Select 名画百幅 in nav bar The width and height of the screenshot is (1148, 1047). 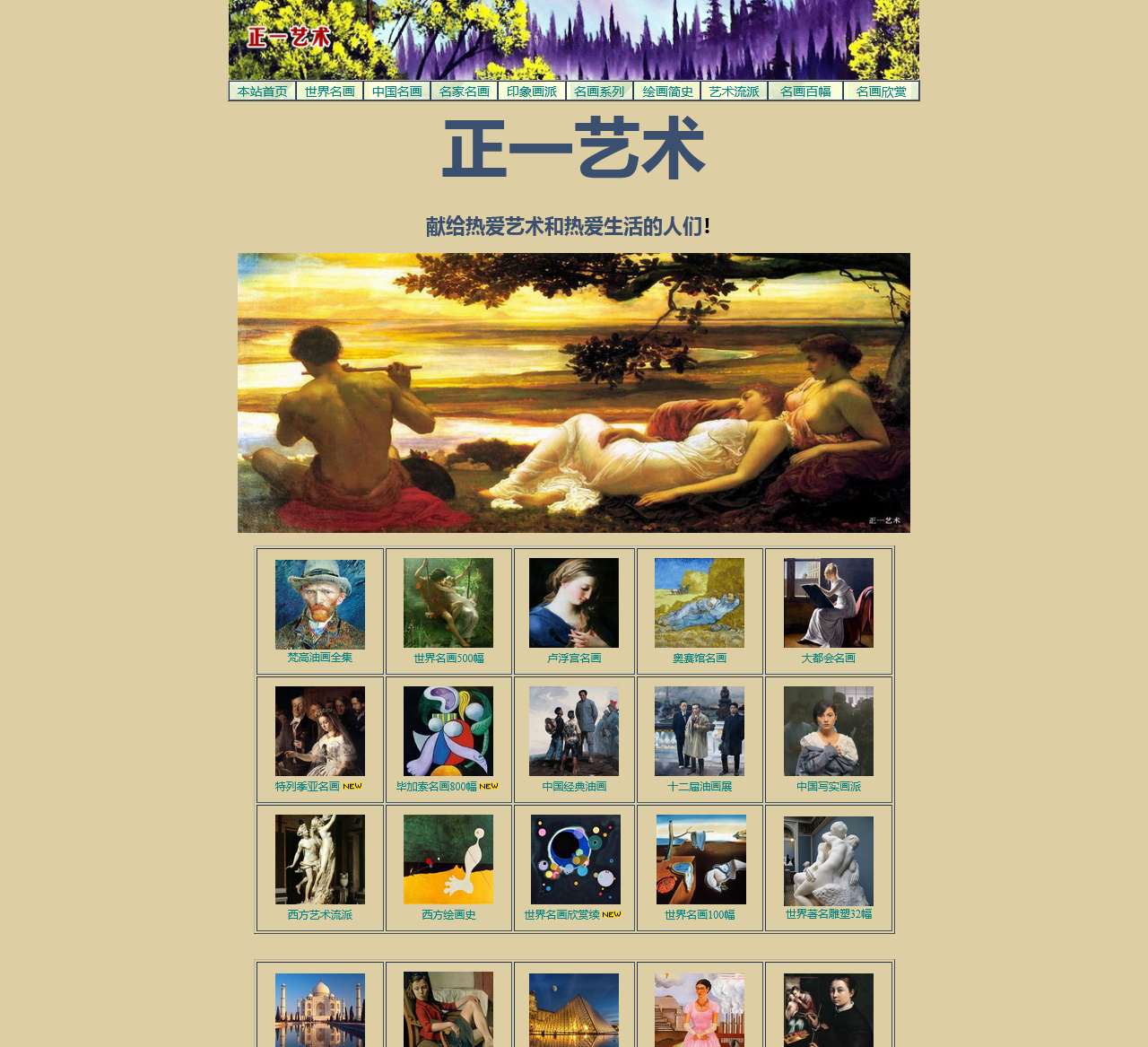click(x=804, y=92)
